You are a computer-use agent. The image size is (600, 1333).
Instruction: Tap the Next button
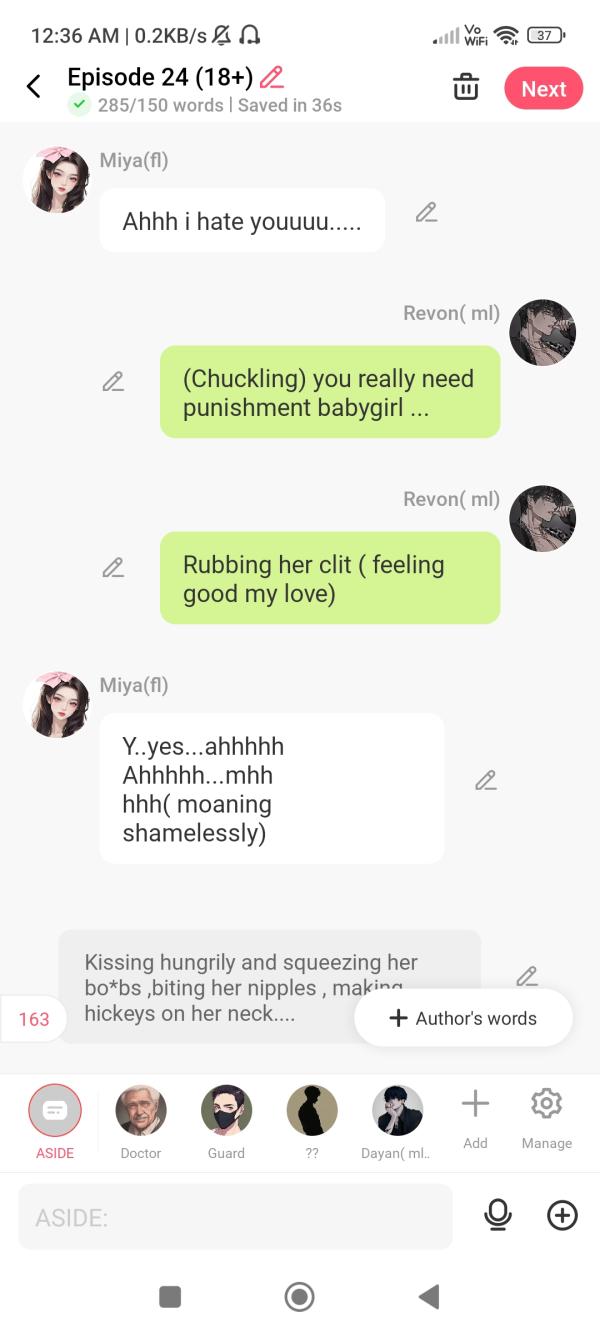tap(543, 89)
